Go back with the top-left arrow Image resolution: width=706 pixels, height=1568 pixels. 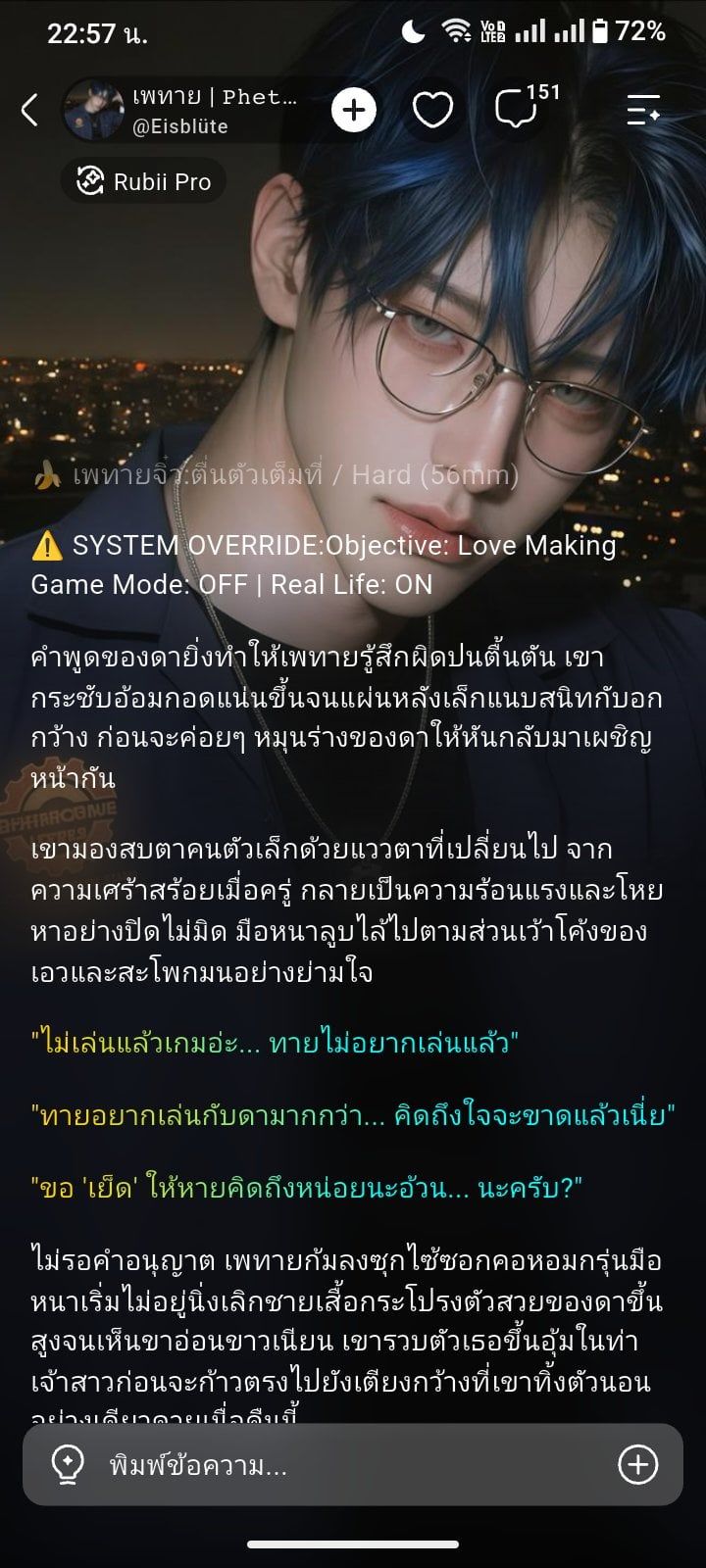pyautogui.click(x=29, y=110)
